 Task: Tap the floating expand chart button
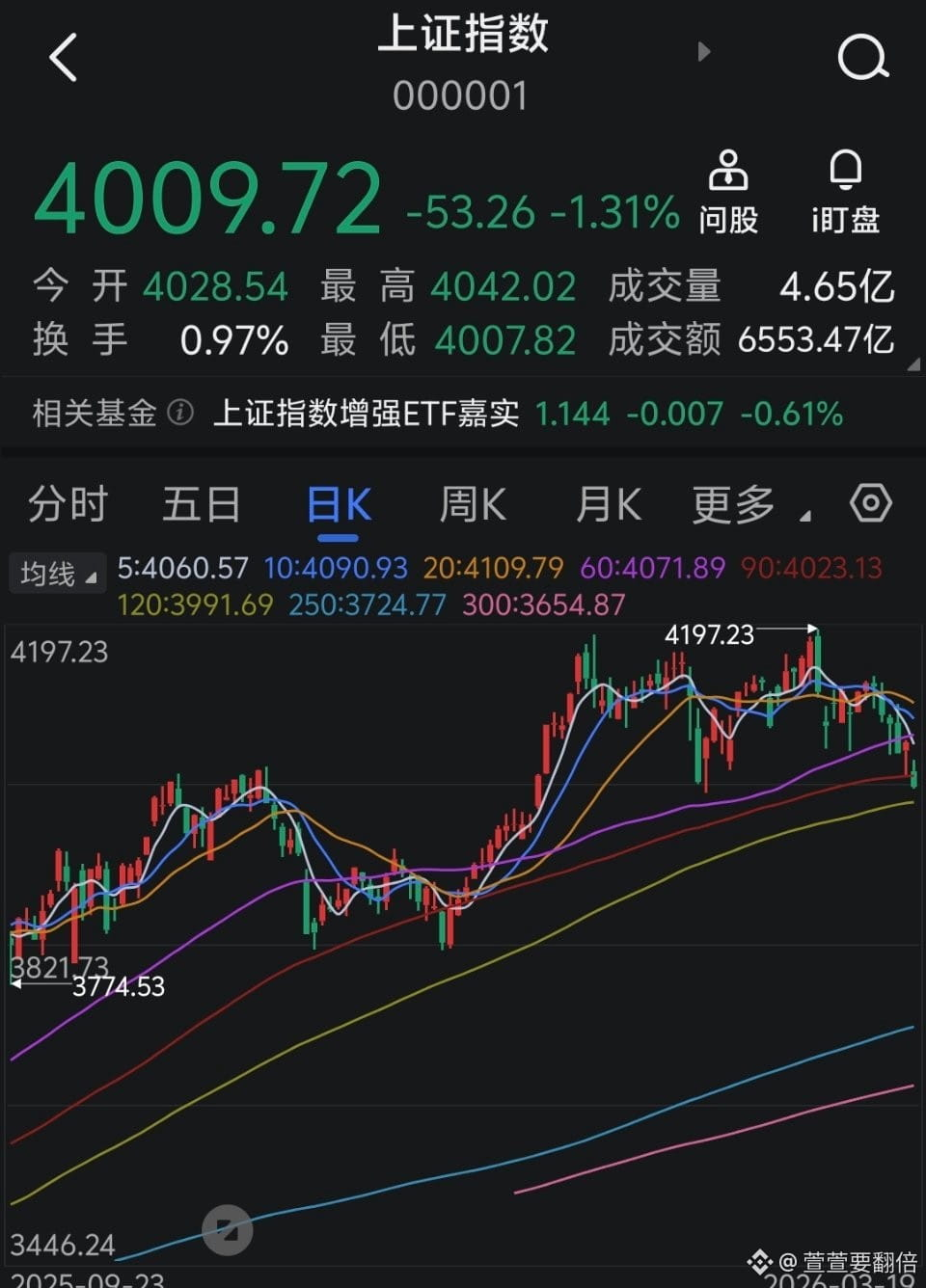pyautogui.click(x=228, y=1230)
